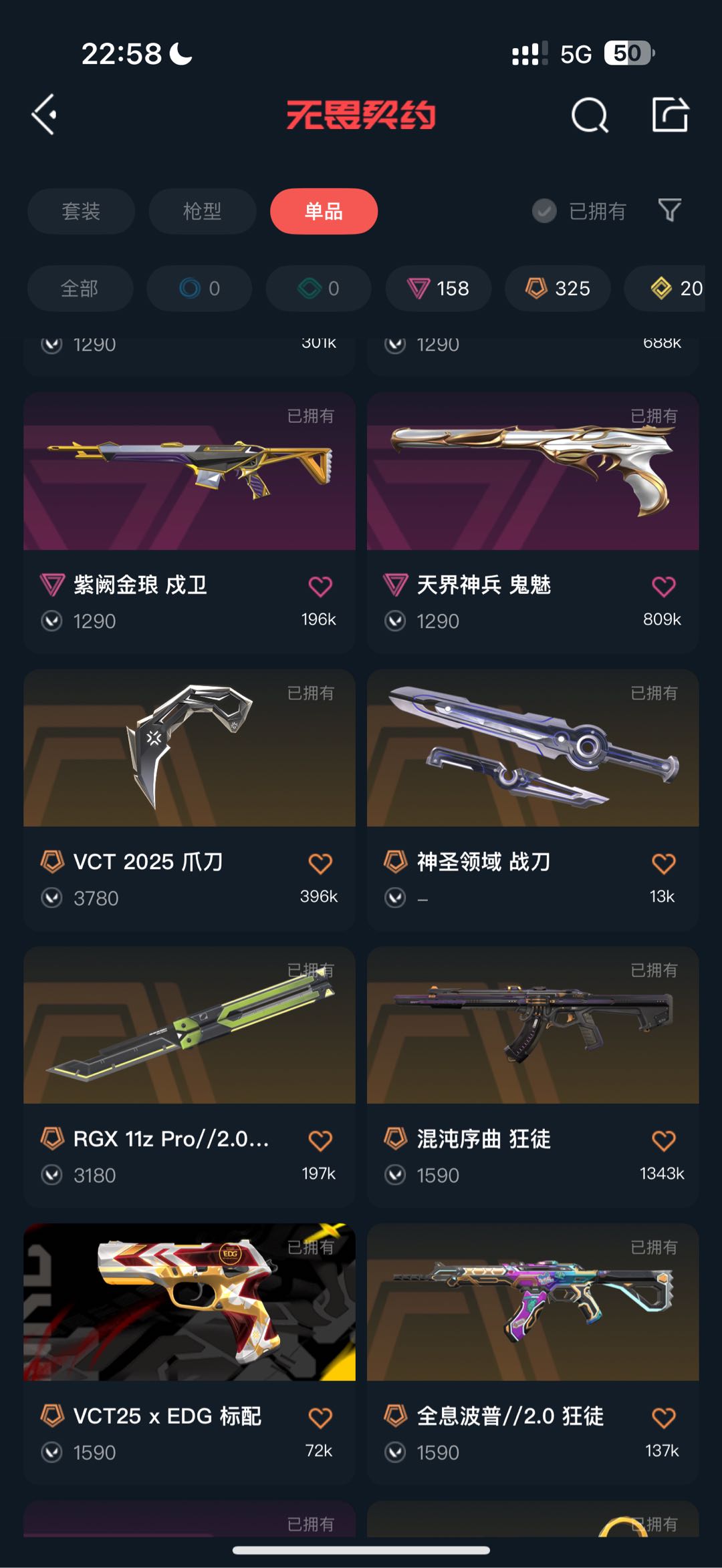Share this page via share icon
This screenshot has width=722, height=1568.
[x=670, y=115]
